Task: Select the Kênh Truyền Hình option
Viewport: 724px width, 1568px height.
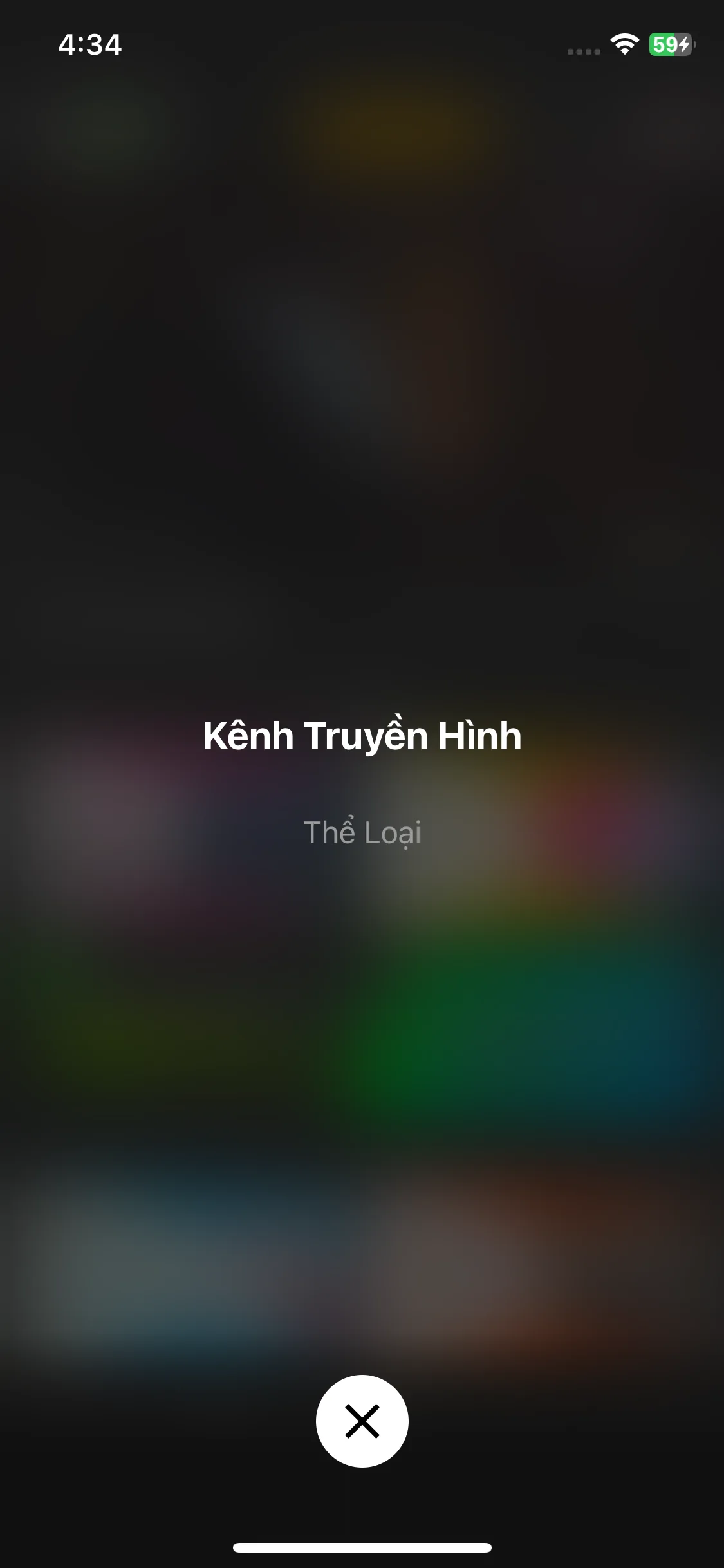Action: tap(362, 736)
